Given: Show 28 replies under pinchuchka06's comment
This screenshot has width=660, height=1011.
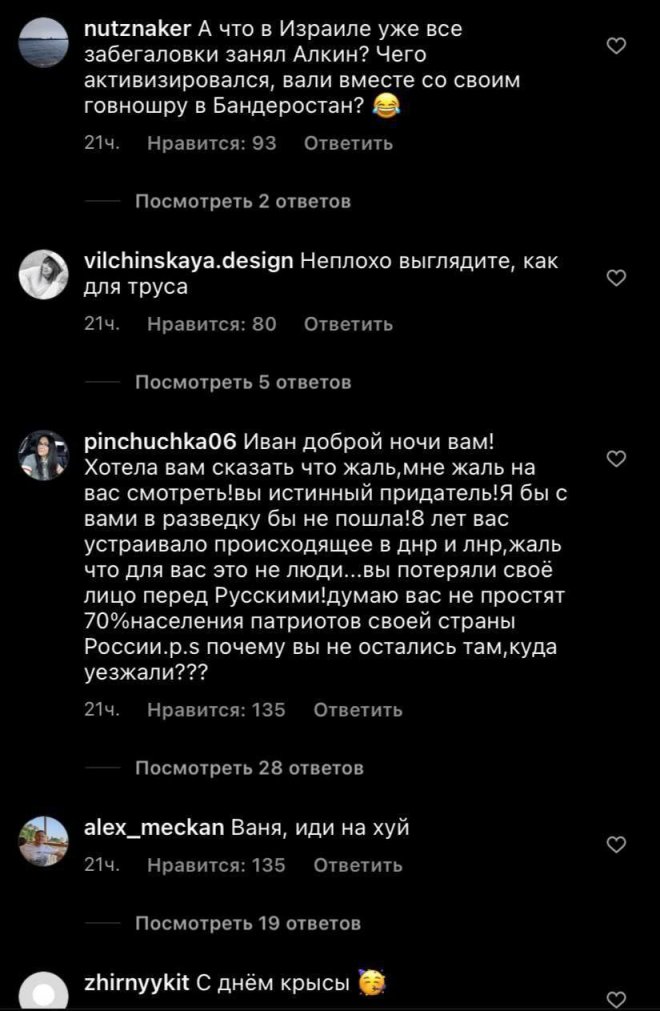Looking at the screenshot, I should [248, 769].
